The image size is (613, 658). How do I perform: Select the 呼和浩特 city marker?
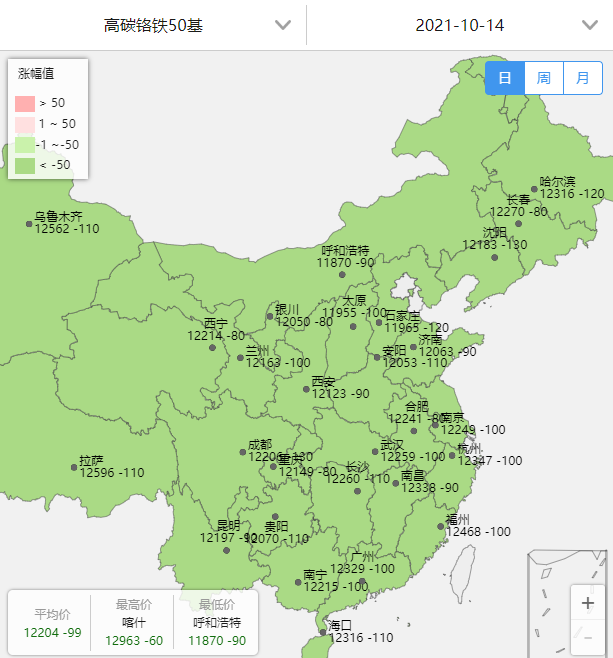click(x=343, y=273)
